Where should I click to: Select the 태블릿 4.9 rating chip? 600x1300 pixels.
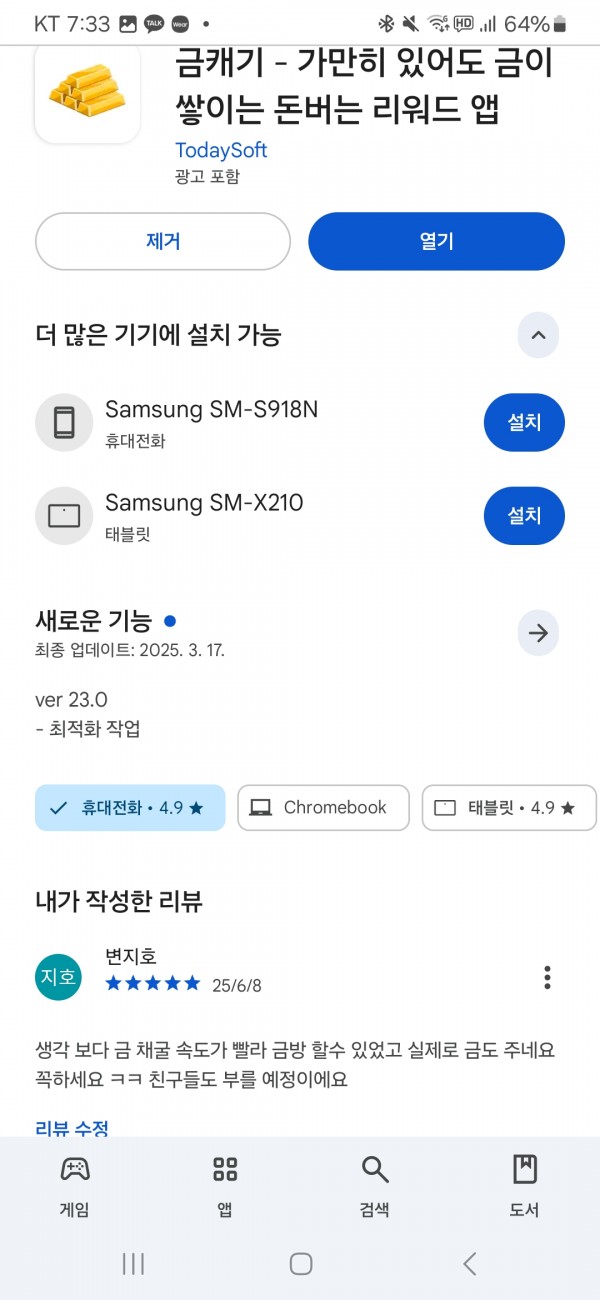pos(509,808)
